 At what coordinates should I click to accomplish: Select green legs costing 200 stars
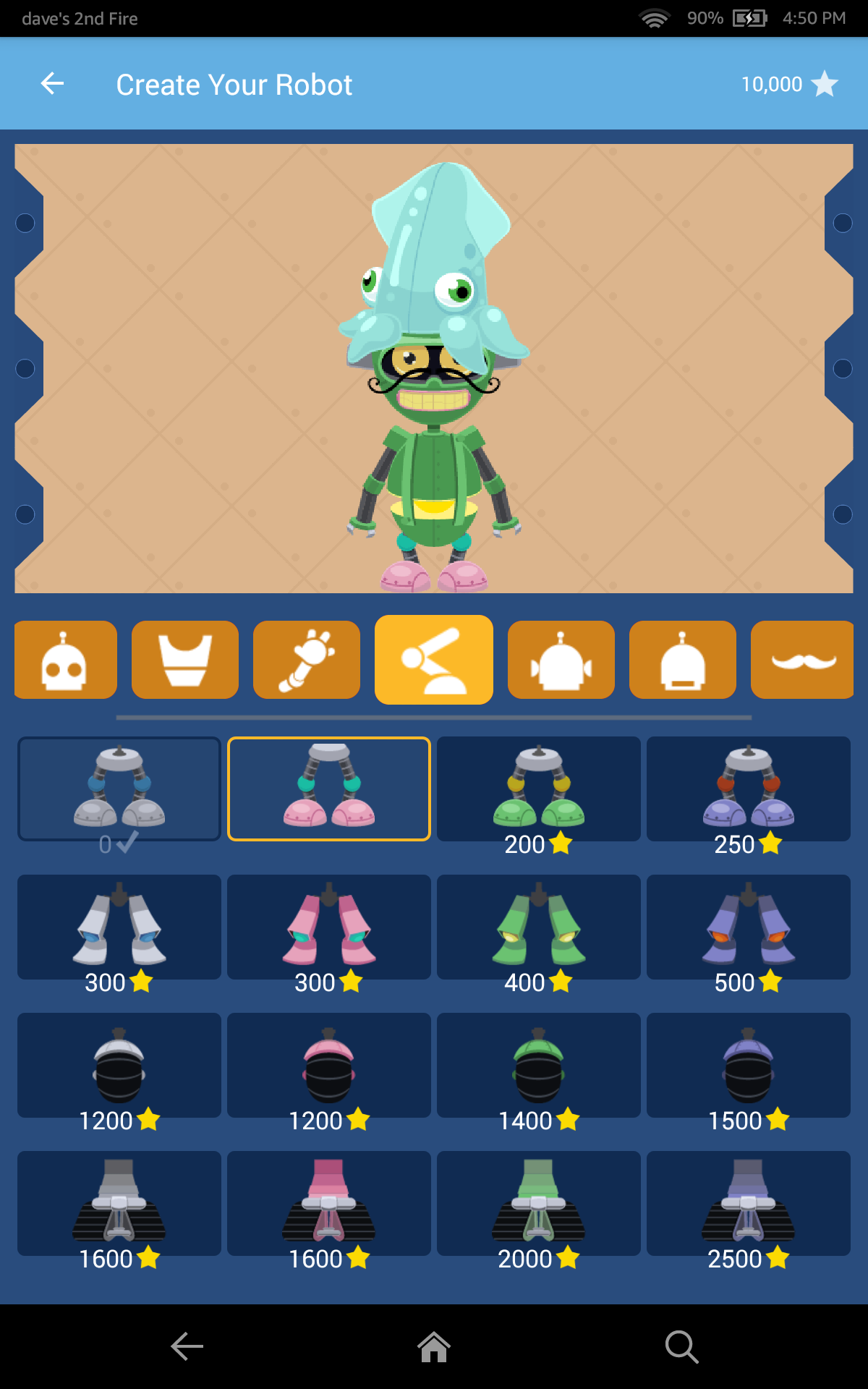(539, 789)
